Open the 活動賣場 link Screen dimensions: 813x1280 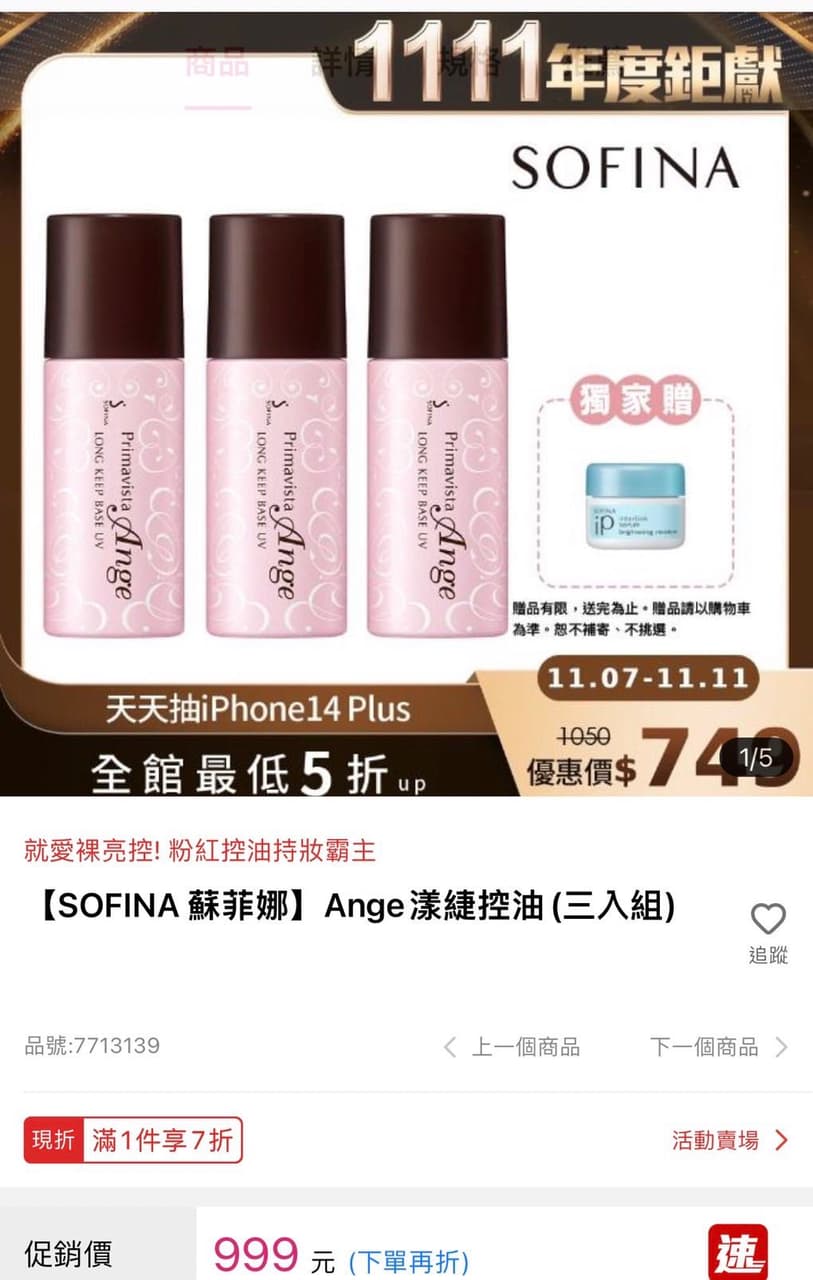714,1140
